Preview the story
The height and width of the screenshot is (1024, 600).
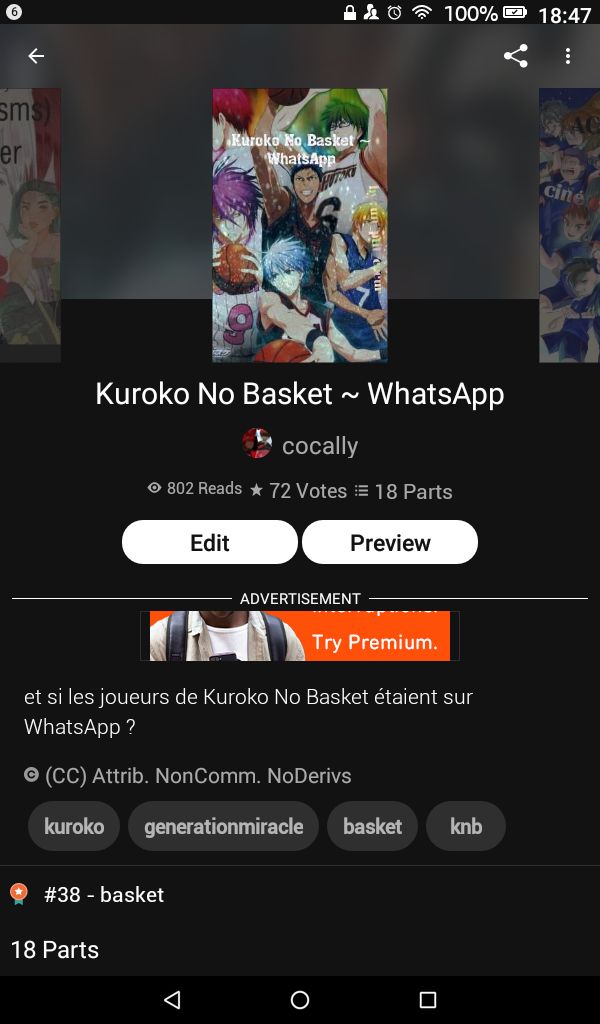390,542
